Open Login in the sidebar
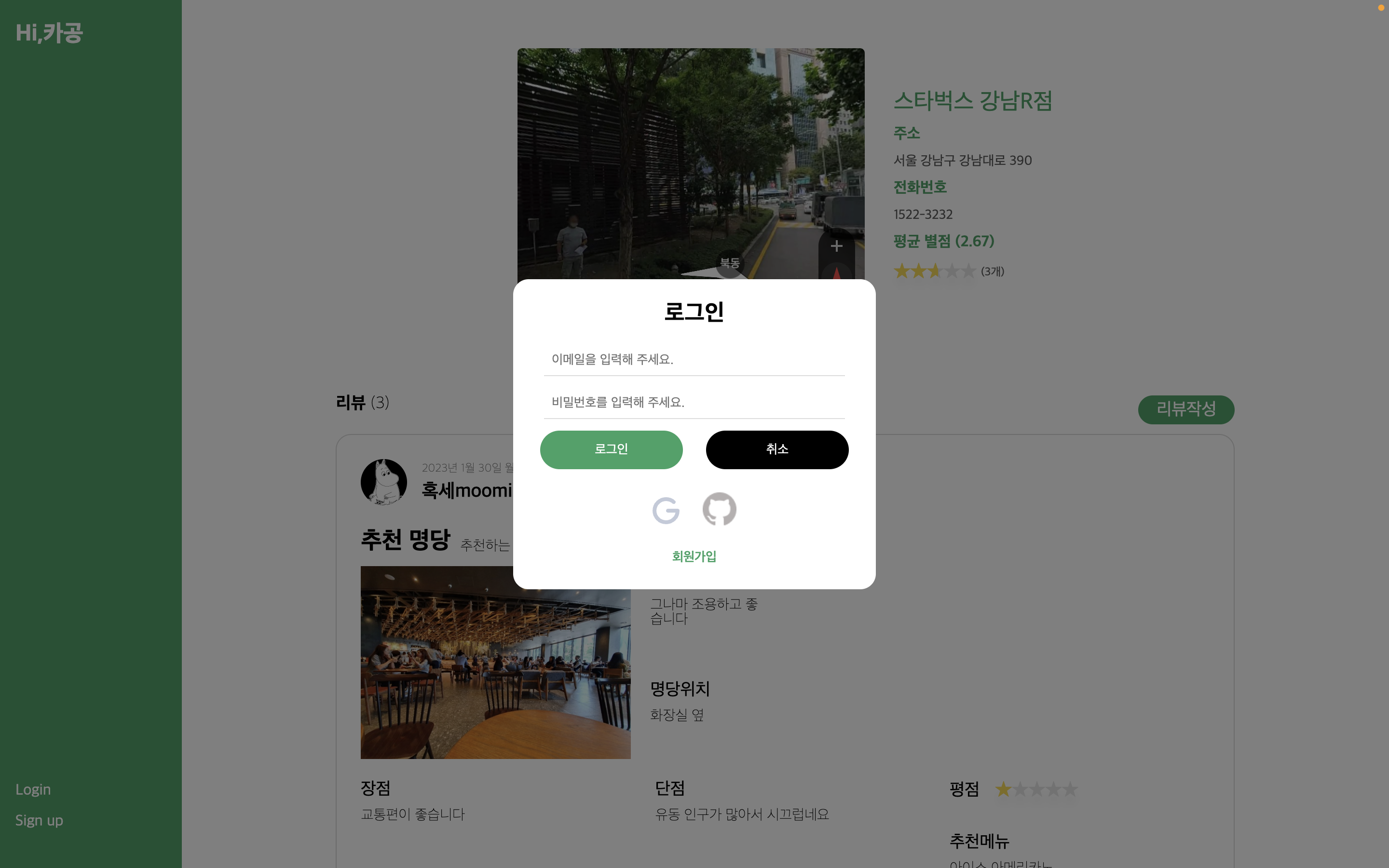1389x868 pixels. pos(33,789)
